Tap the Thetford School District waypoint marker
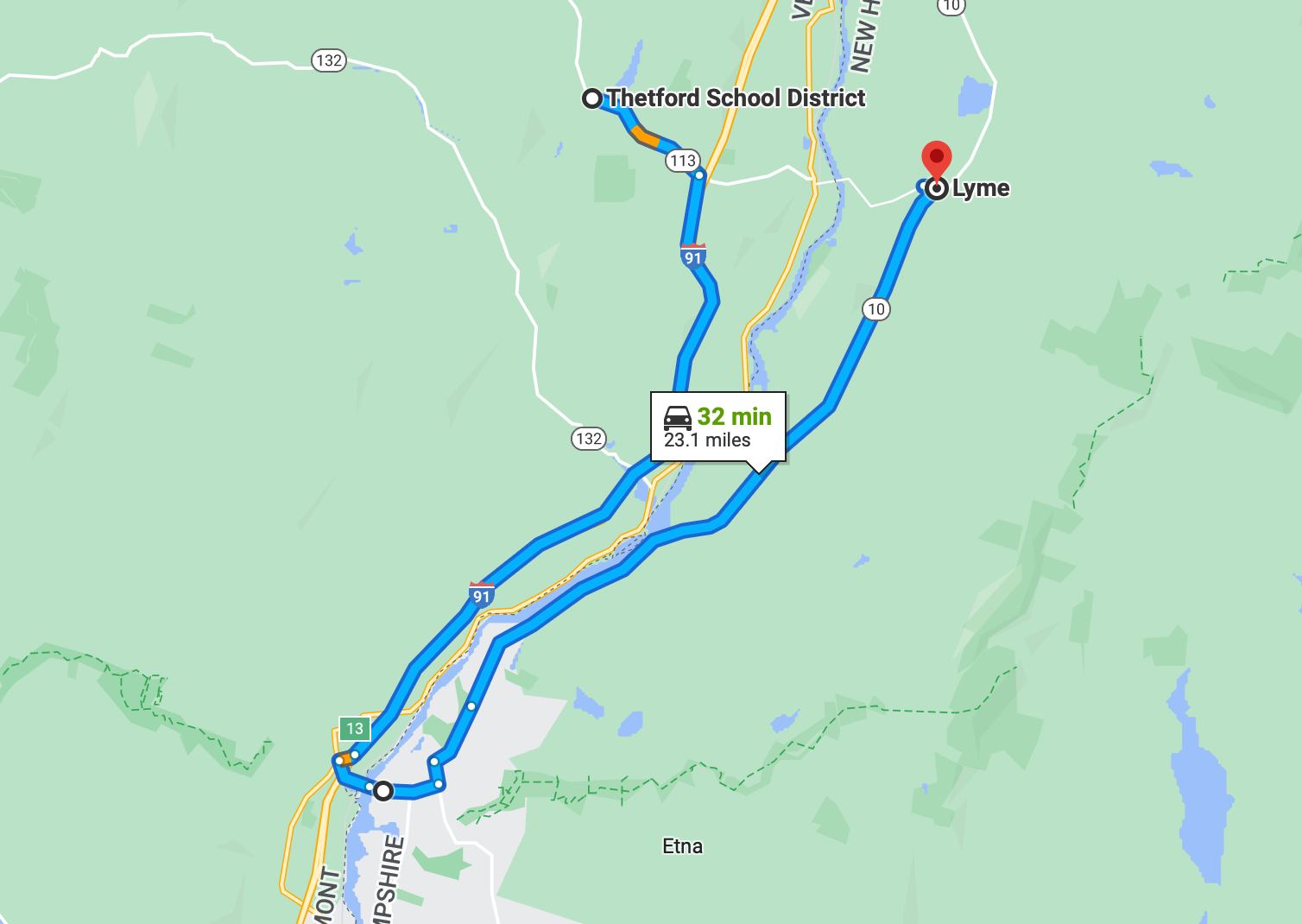The height and width of the screenshot is (924, 1302). coord(591,98)
